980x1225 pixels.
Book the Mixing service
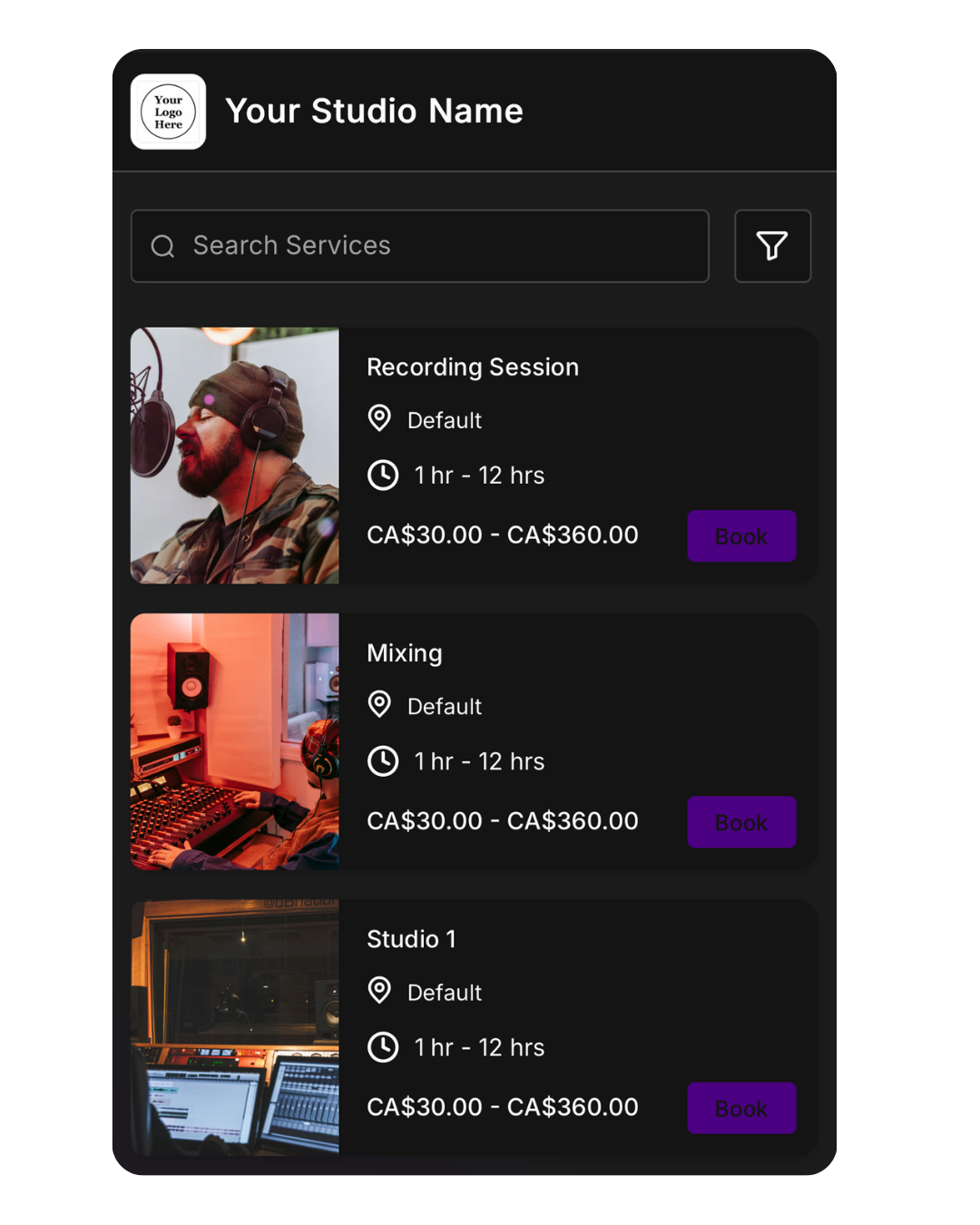[x=741, y=822]
